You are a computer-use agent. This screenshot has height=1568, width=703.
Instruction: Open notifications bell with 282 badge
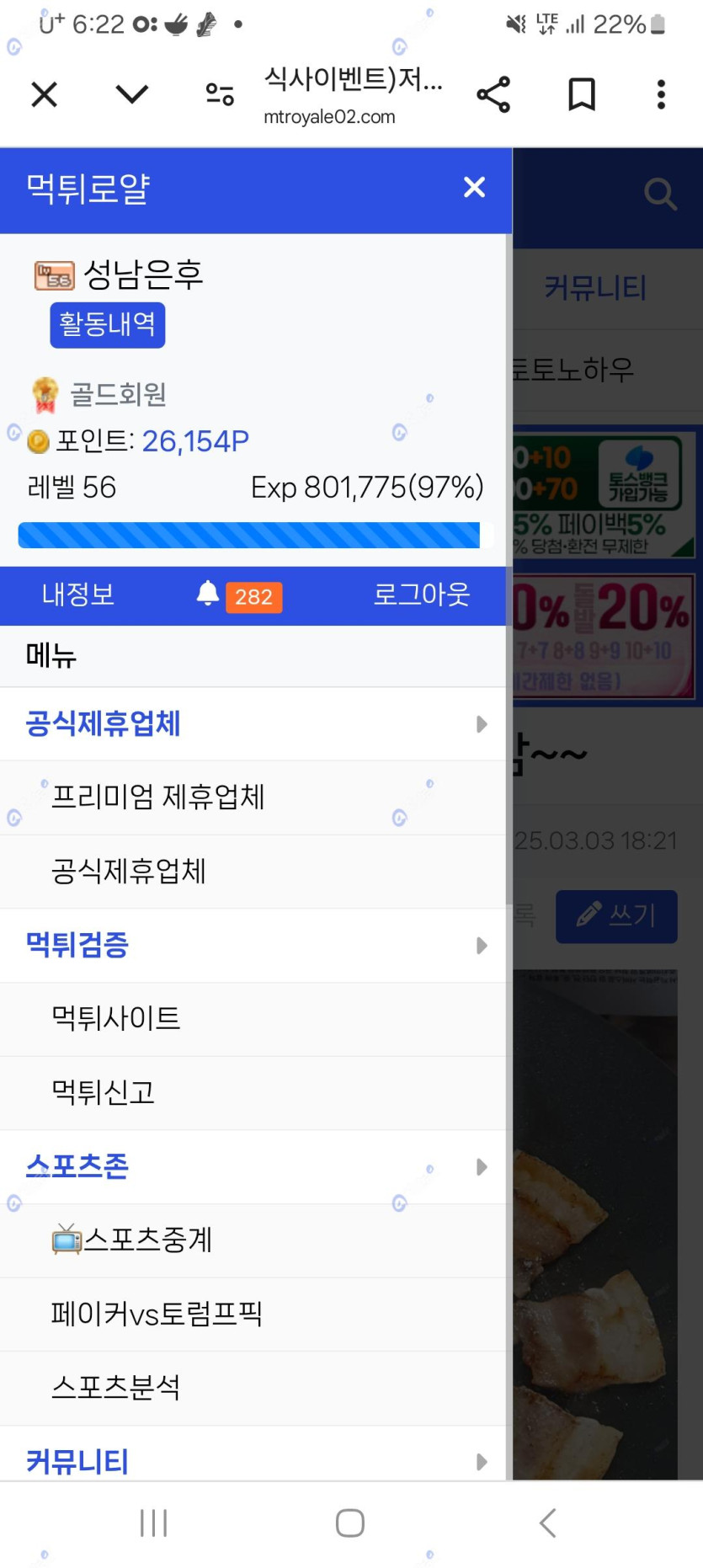point(238,595)
